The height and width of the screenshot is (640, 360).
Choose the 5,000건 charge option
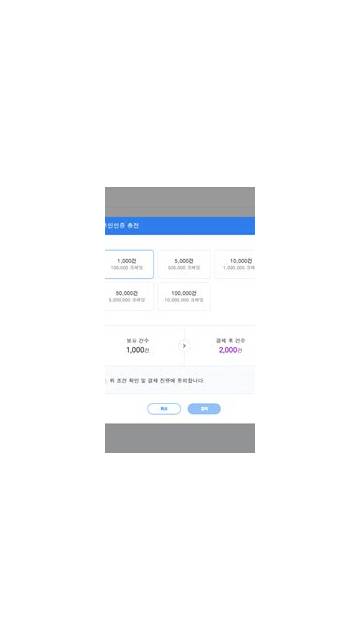184,264
